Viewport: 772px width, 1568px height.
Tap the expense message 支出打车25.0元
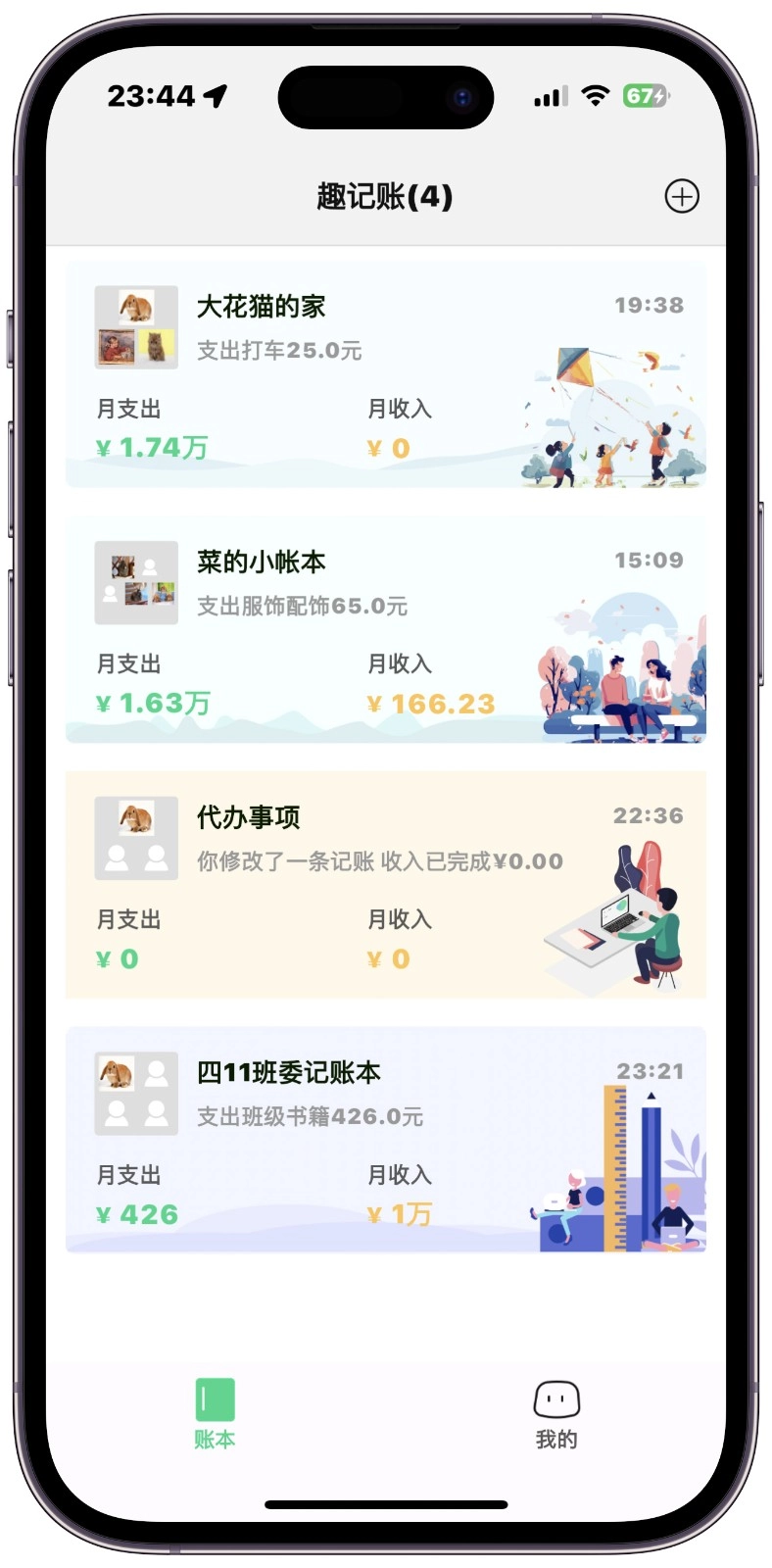click(278, 350)
